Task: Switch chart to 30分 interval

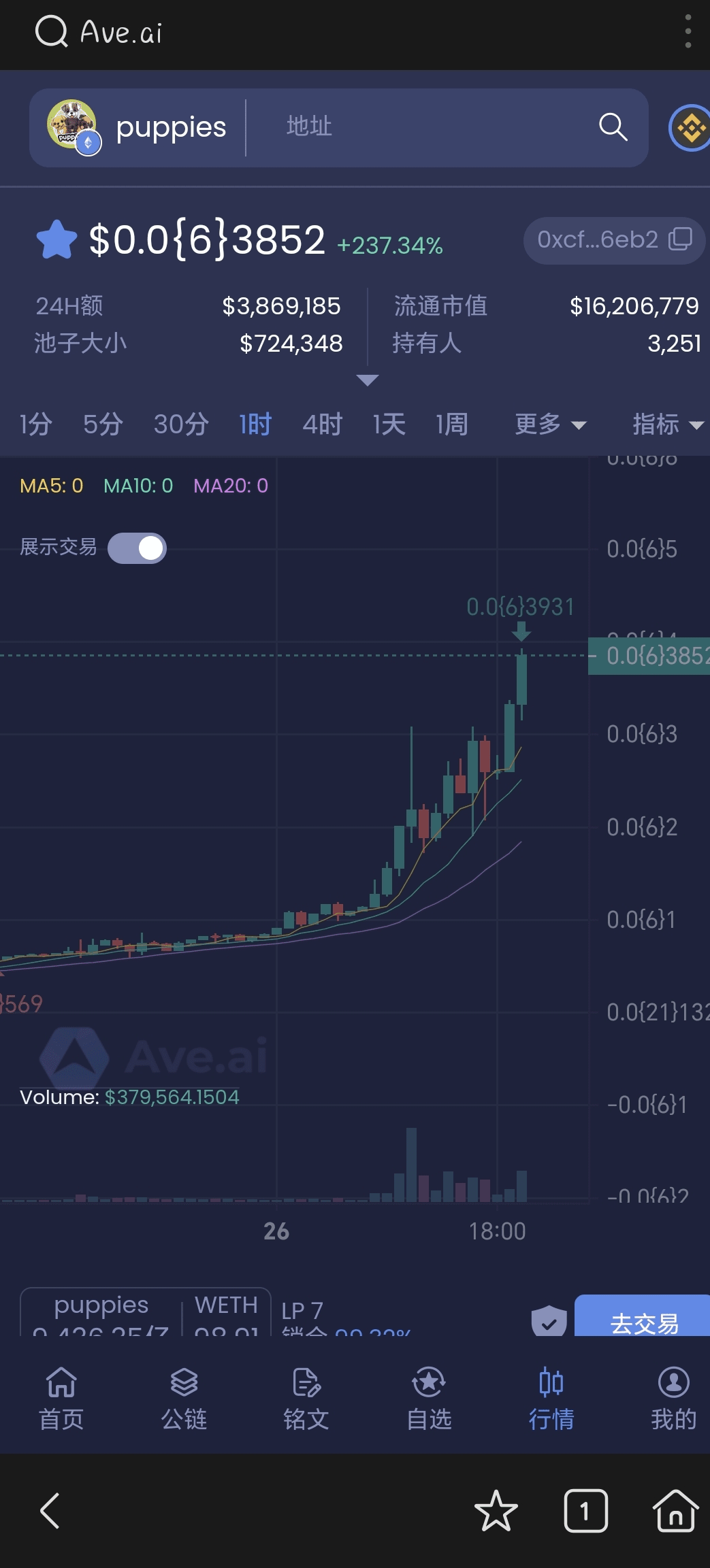Action: click(181, 424)
